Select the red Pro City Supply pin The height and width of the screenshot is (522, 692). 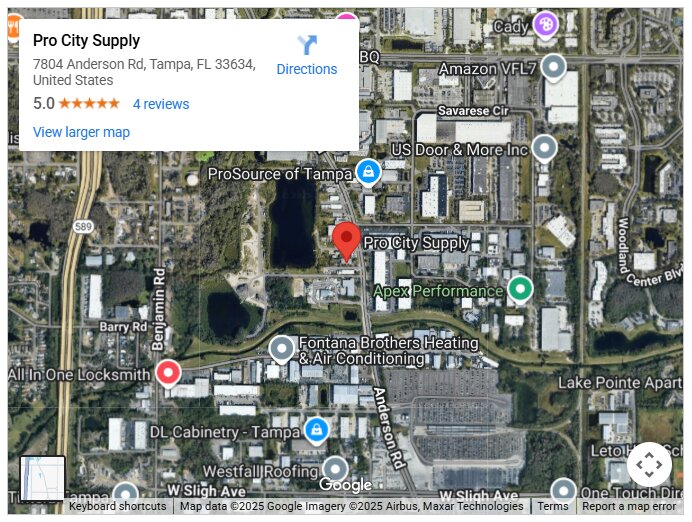[346, 240]
